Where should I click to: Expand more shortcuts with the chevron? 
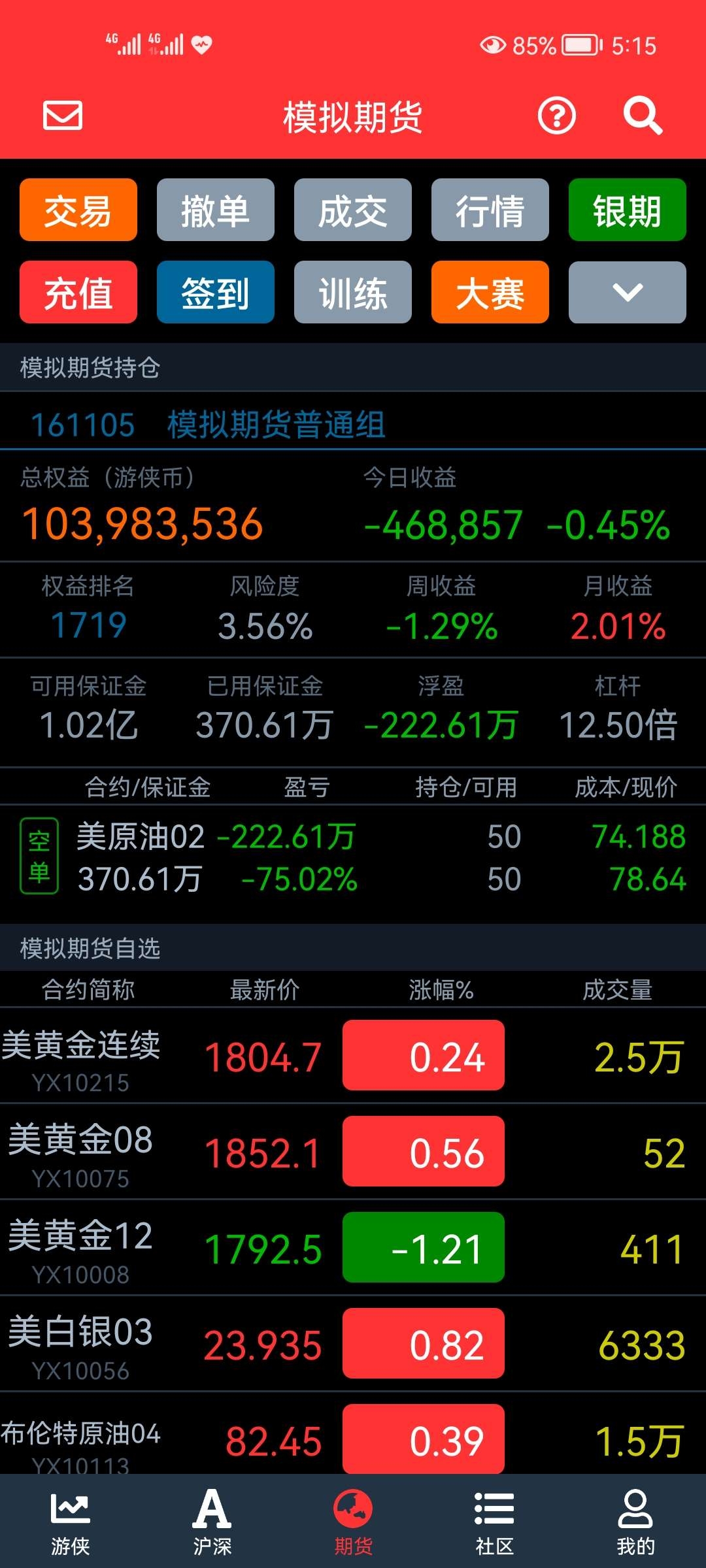coord(628,292)
